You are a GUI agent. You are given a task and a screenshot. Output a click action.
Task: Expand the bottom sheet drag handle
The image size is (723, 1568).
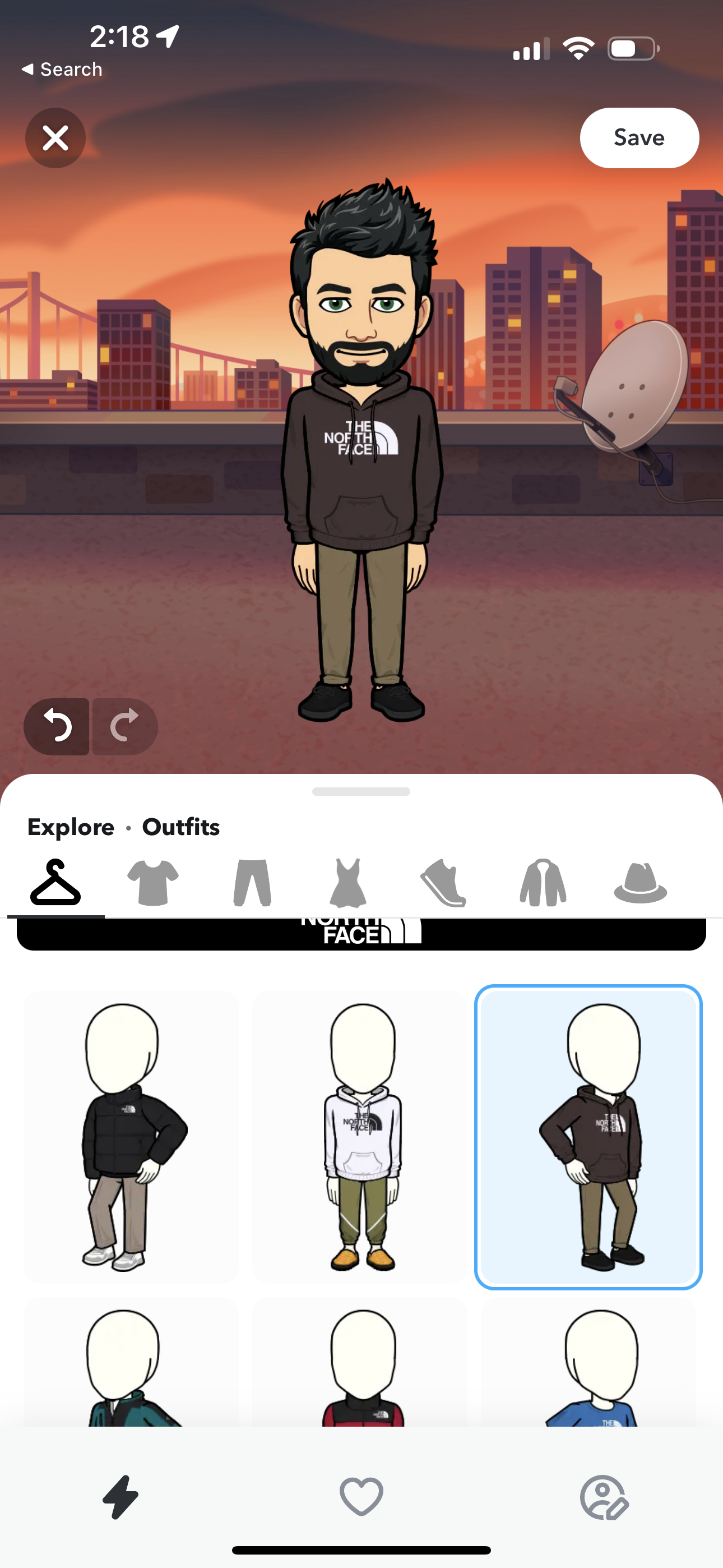point(361,791)
